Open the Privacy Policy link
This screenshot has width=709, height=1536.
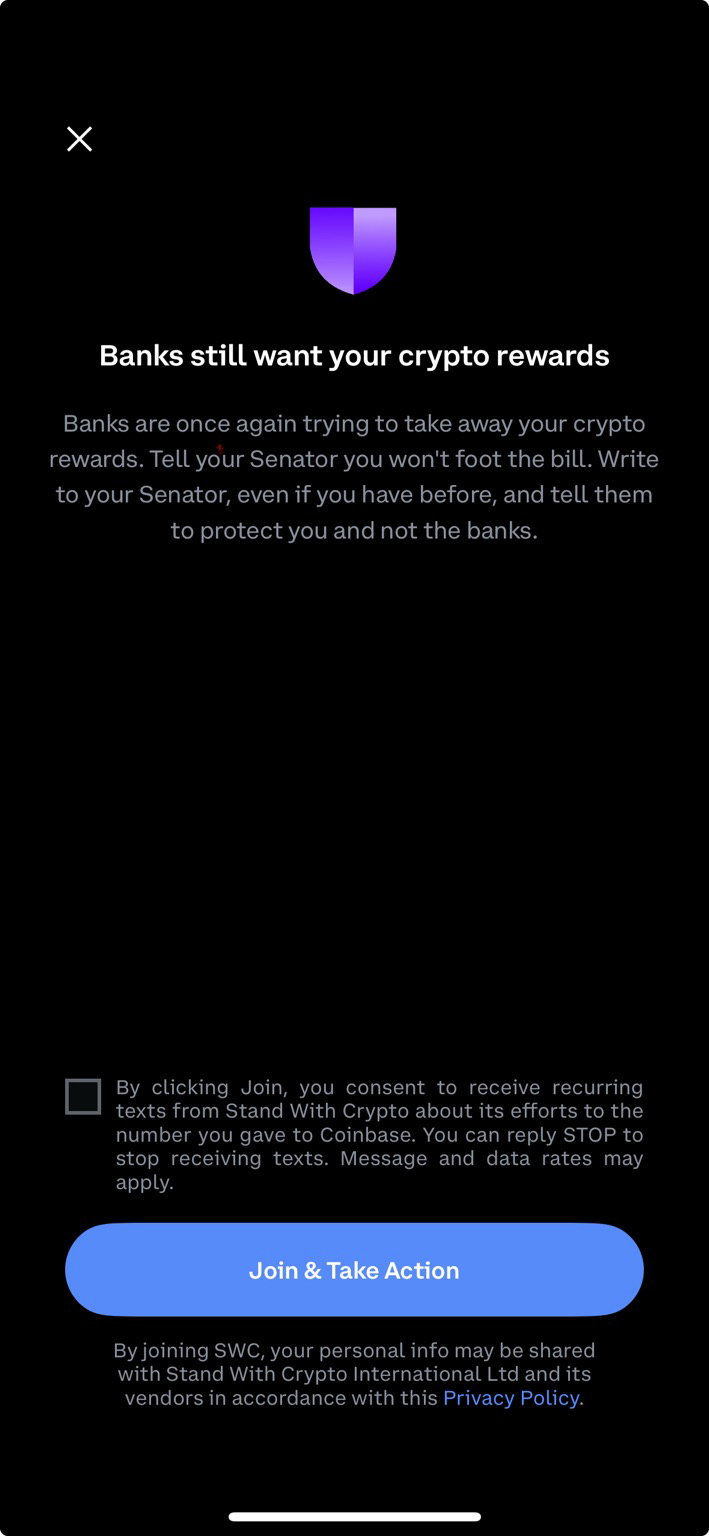[x=510, y=1398]
